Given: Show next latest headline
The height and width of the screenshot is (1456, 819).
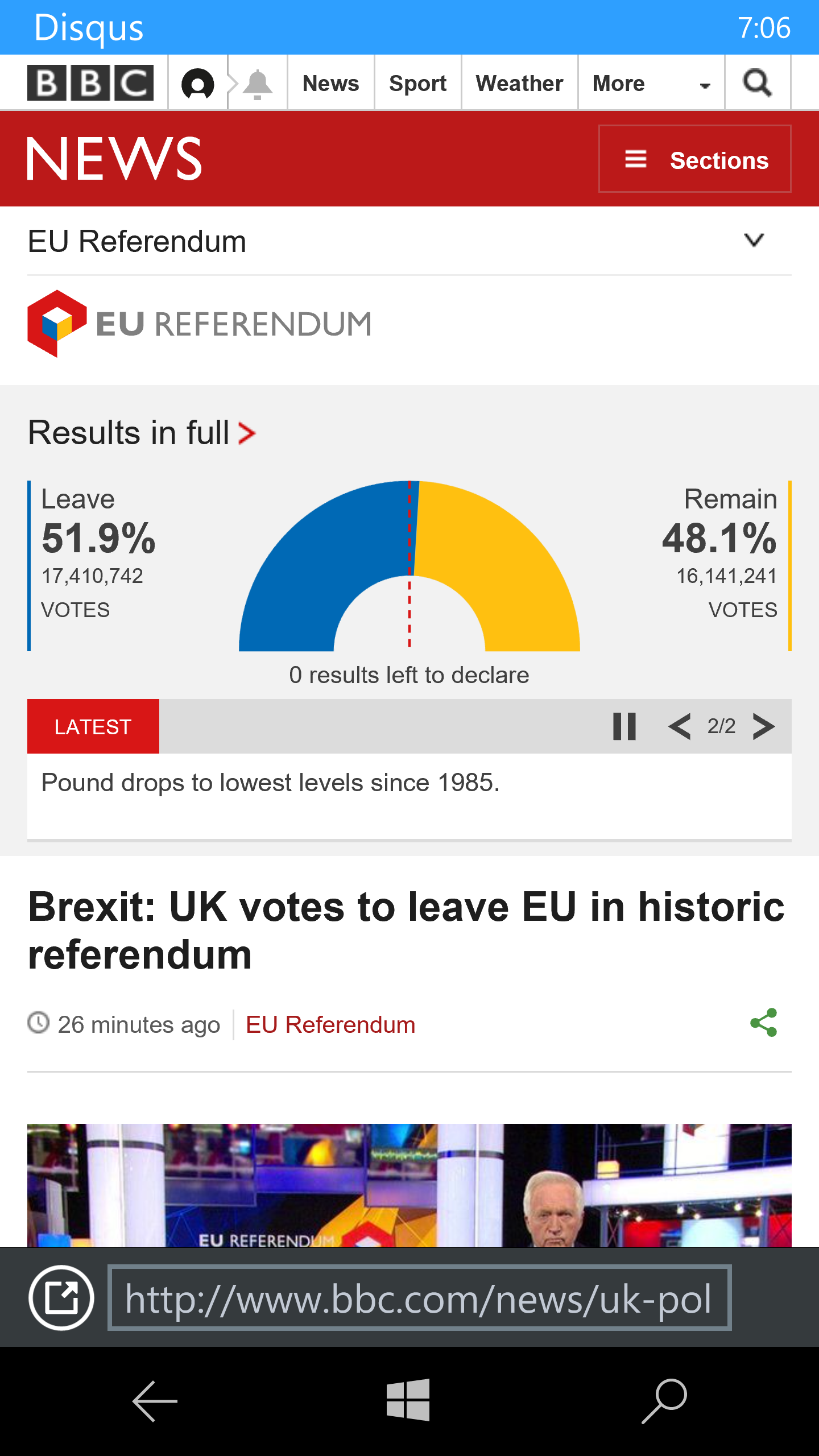Looking at the screenshot, I should [763, 726].
